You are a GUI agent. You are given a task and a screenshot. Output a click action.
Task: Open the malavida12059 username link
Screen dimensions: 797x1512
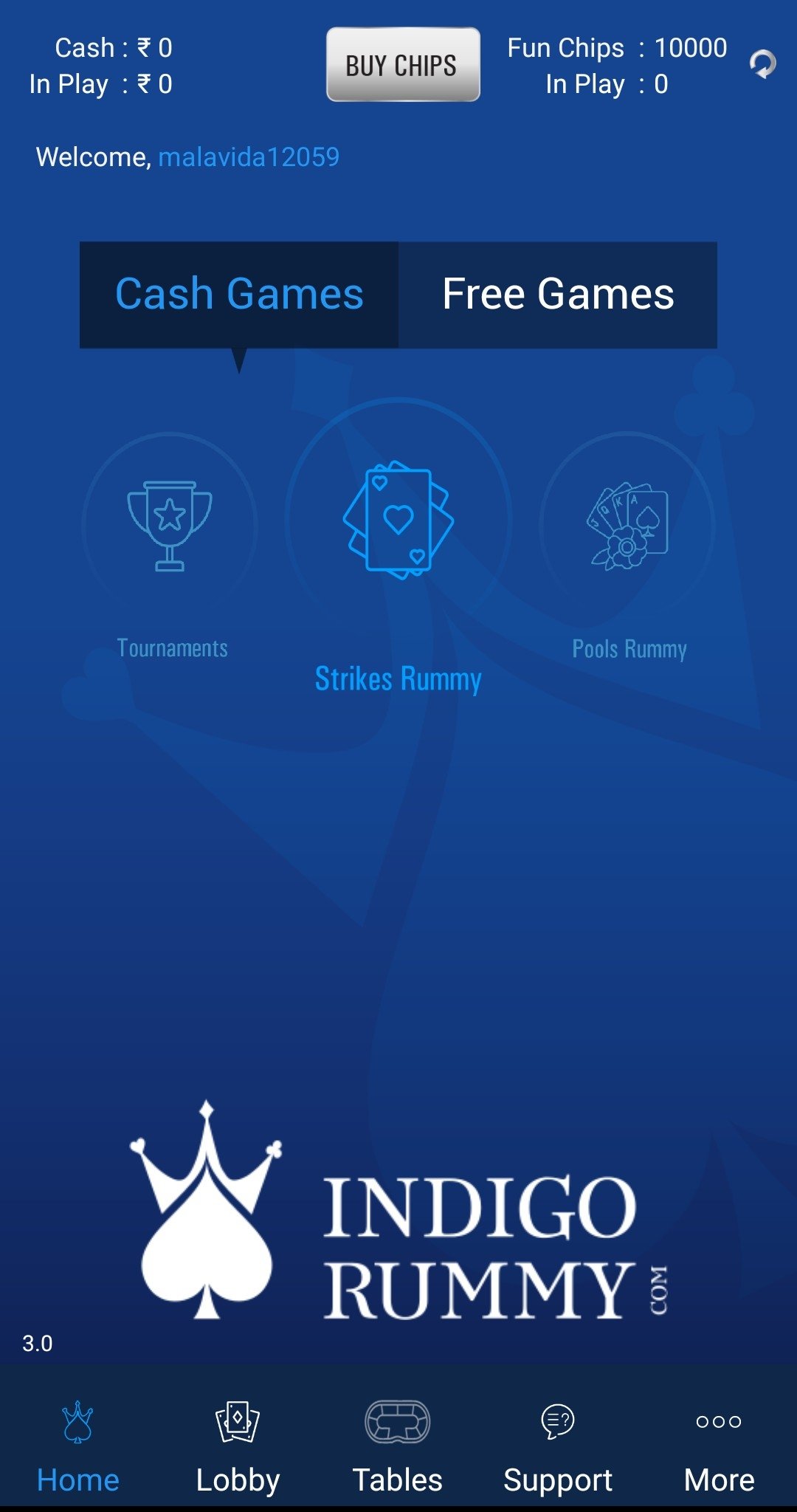(x=249, y=157)
